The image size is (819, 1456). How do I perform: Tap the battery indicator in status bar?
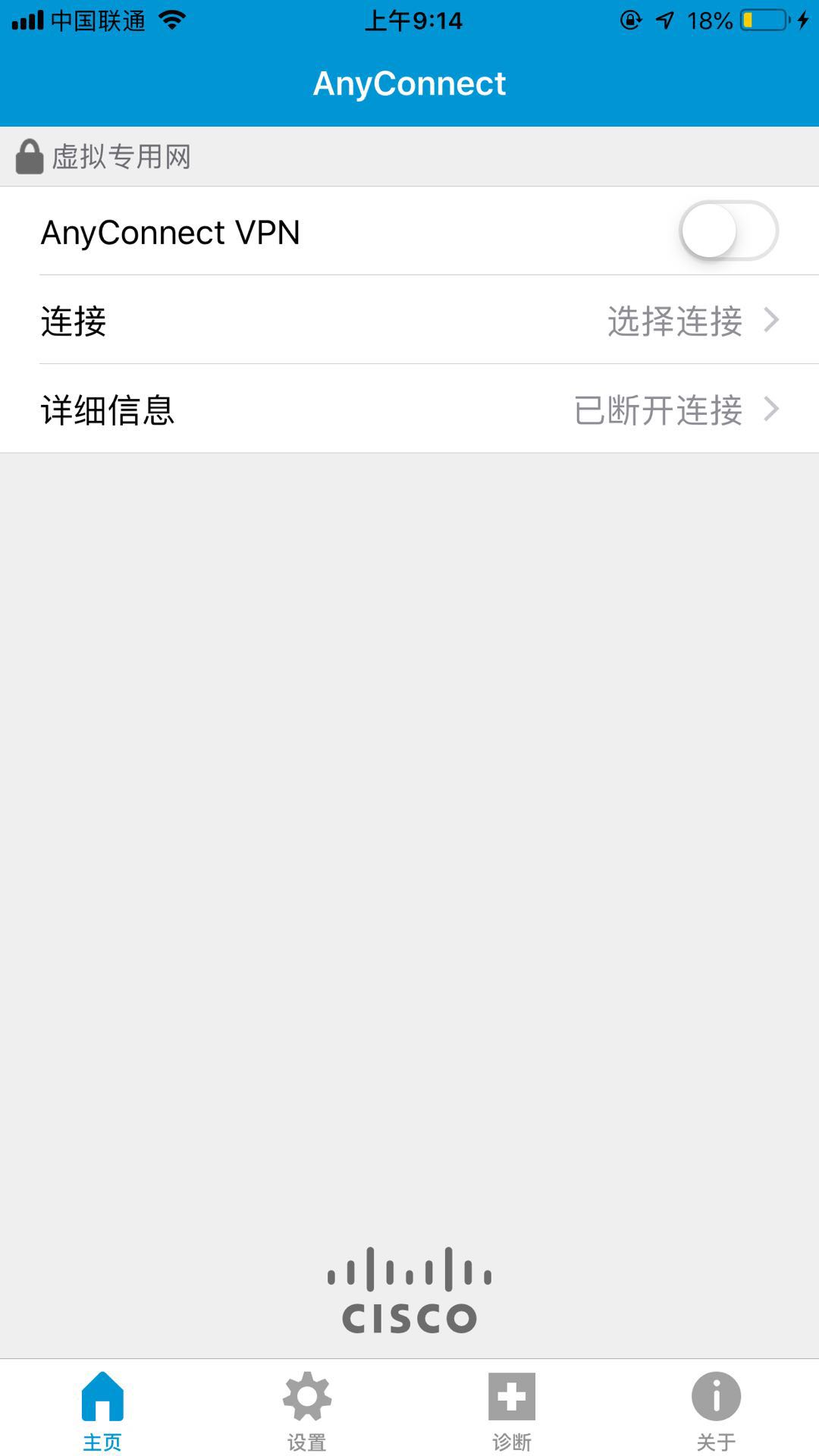758,20
